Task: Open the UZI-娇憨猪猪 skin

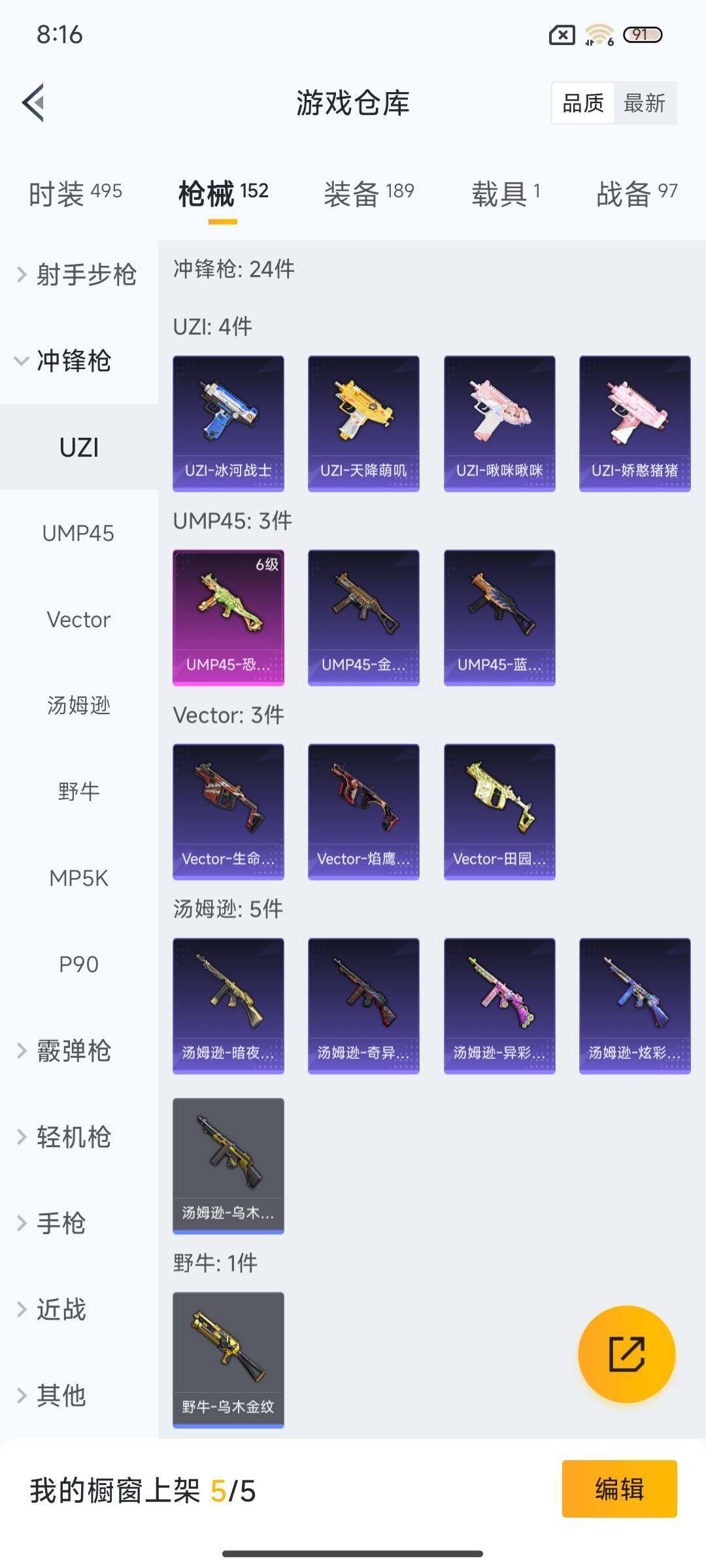Action: coord(635,423)
